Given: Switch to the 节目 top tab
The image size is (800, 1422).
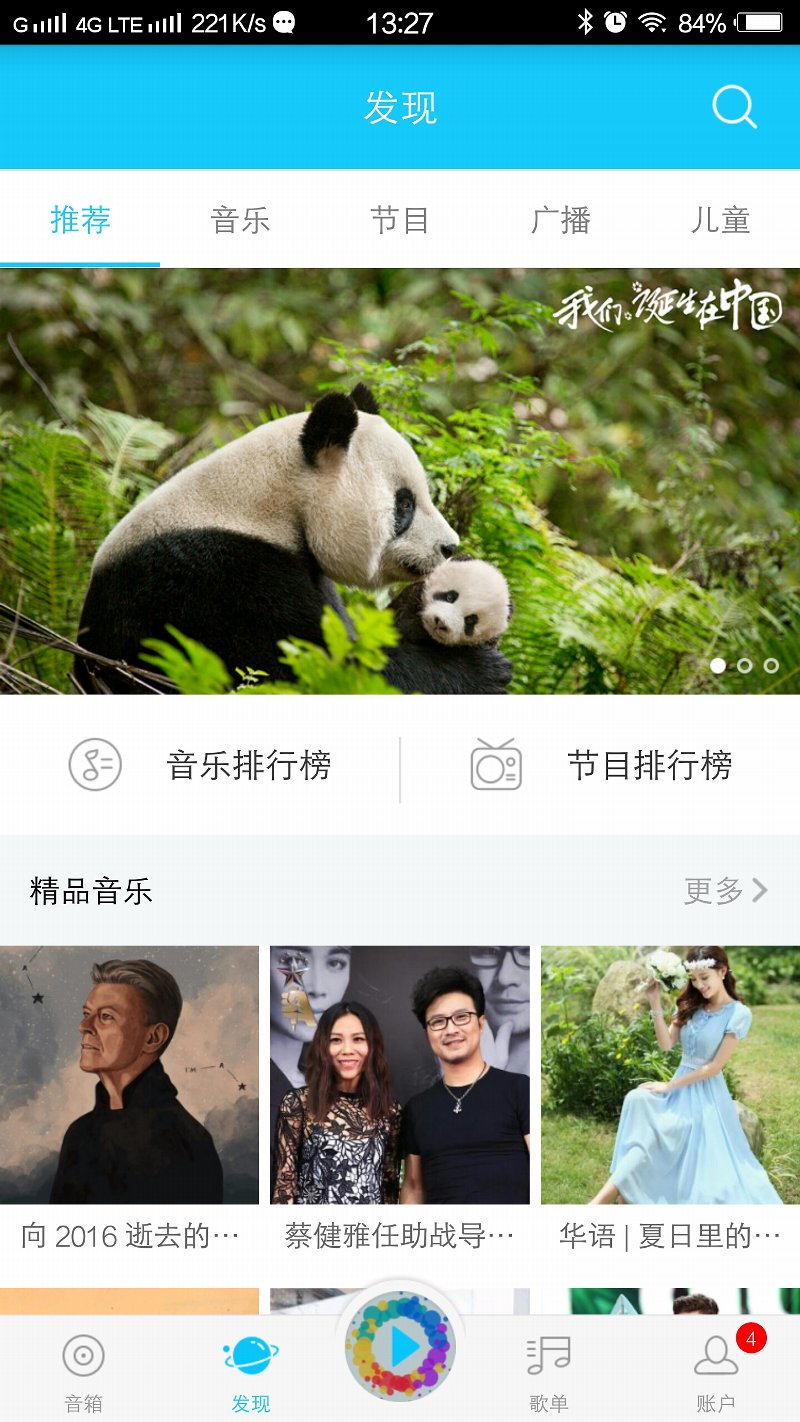Looking at the screenshot, I should point(400,220).
